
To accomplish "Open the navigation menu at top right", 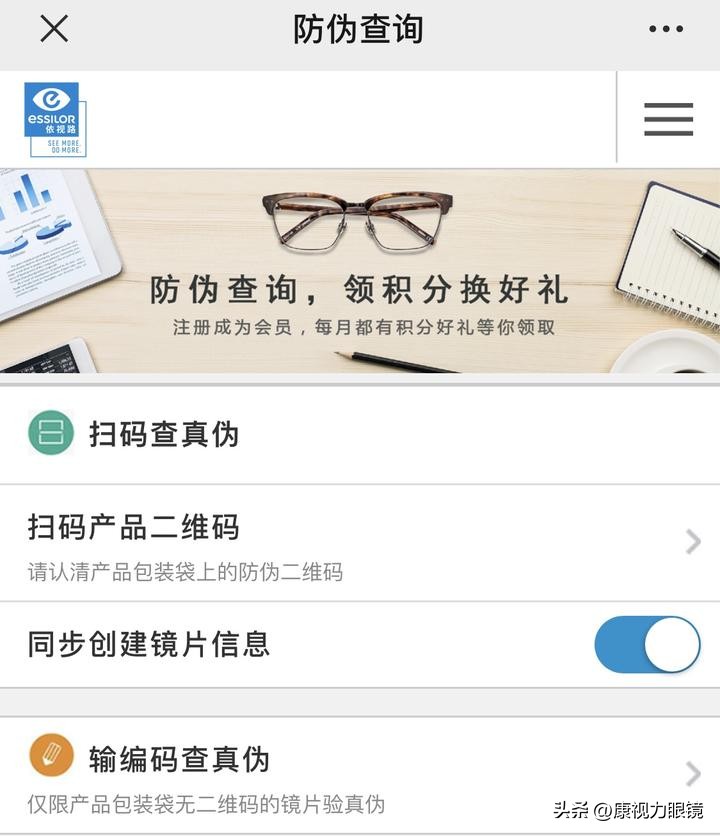I will 666,117.
